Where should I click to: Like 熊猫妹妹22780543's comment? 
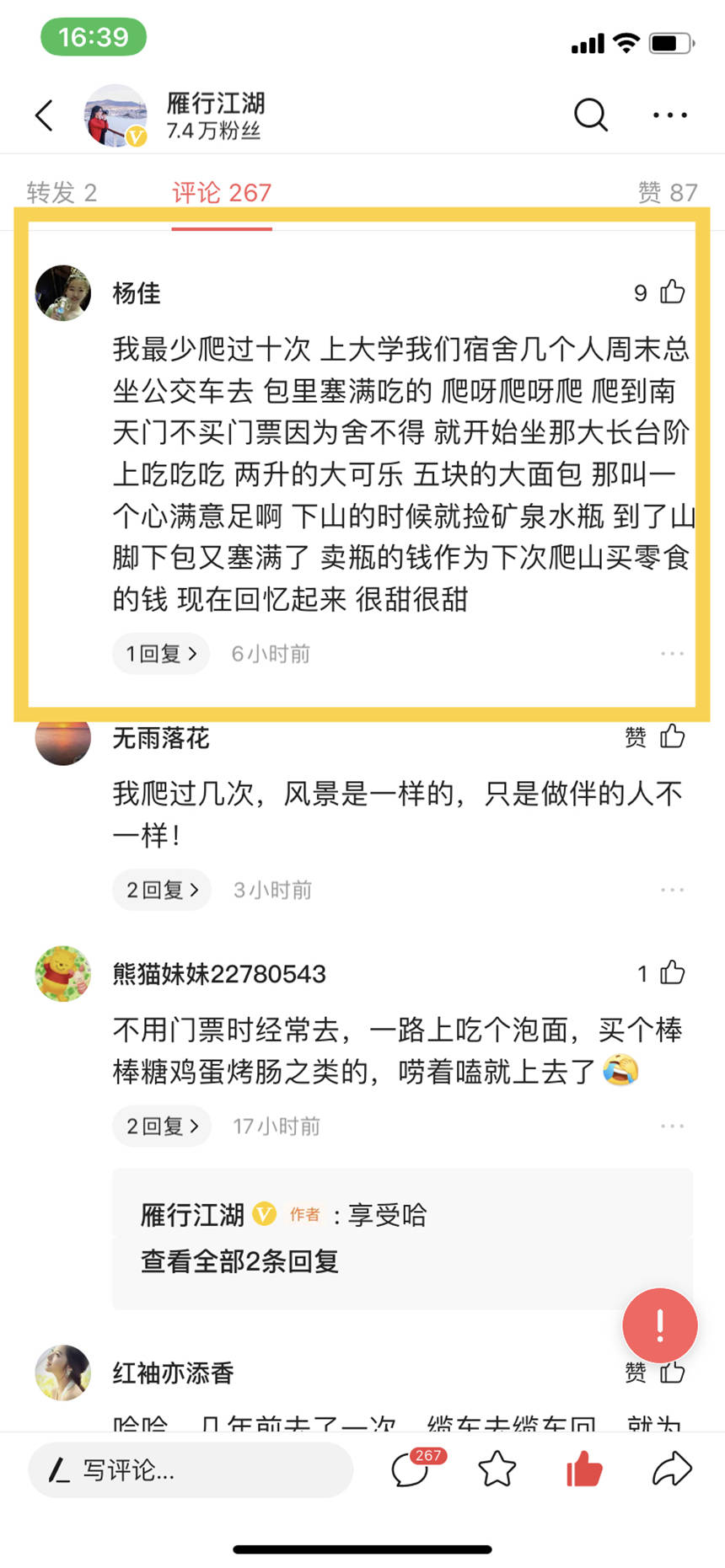[672, 973]
